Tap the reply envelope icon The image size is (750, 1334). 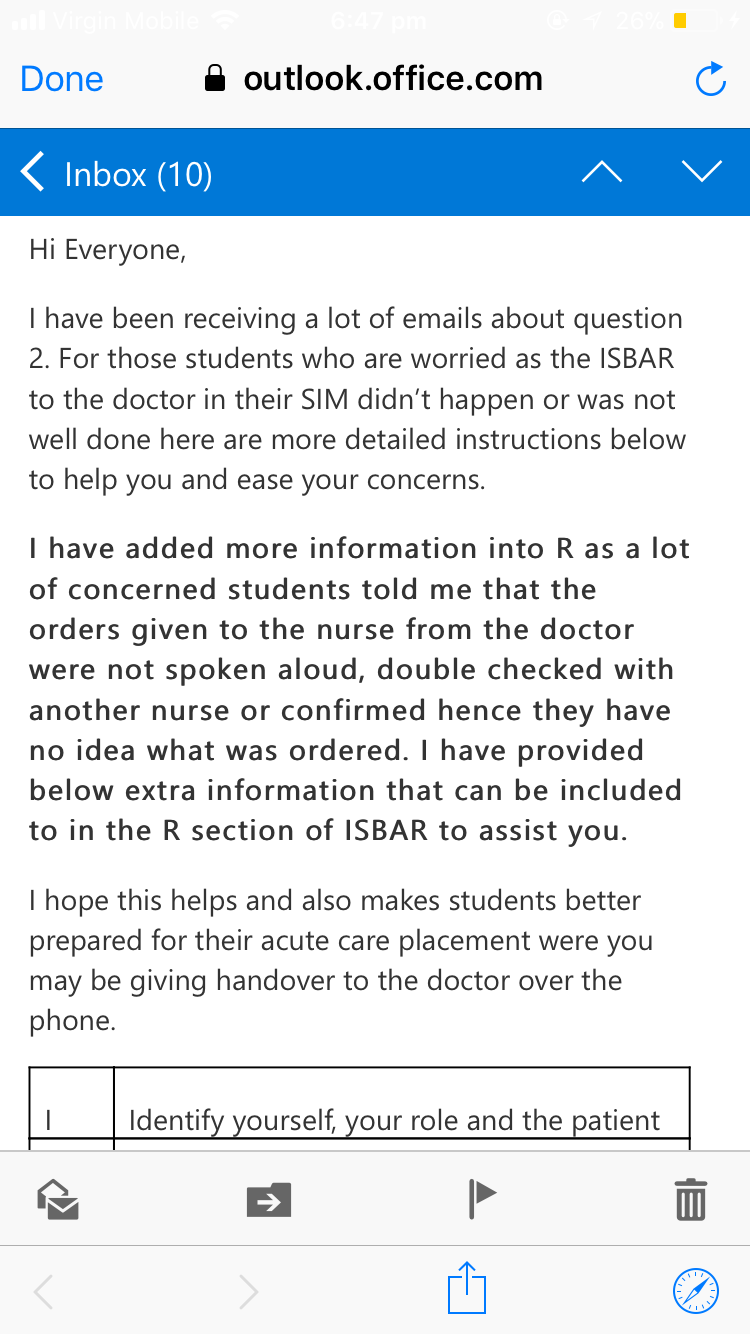click(58, 1199)
